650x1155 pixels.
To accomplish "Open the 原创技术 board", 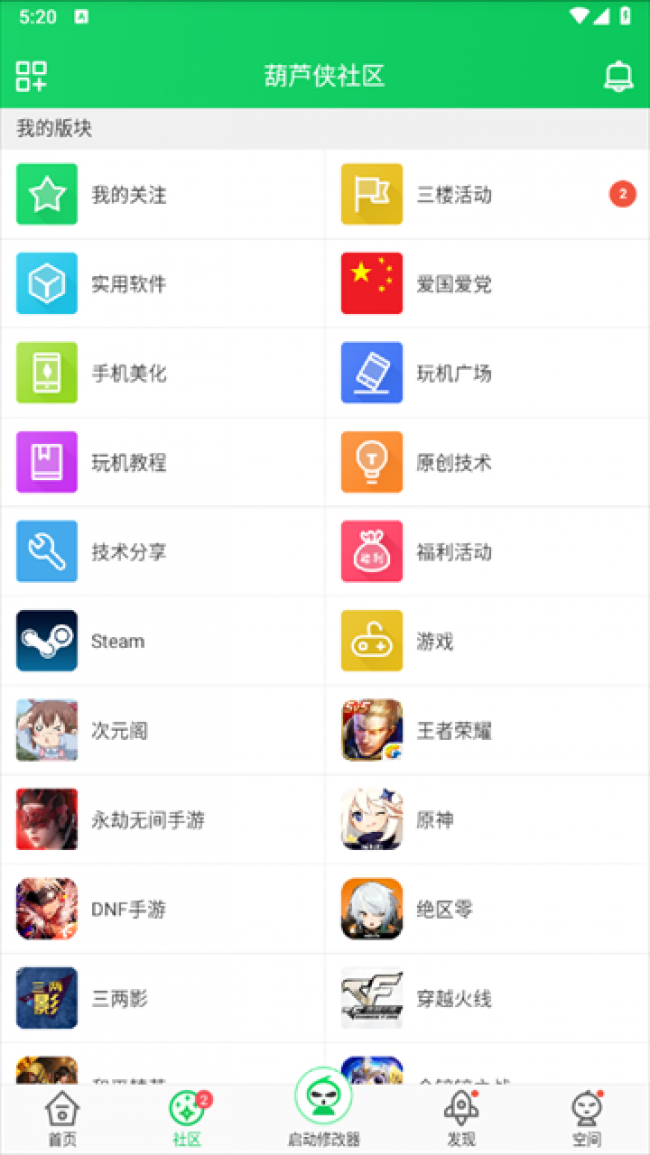I will 487,463.
